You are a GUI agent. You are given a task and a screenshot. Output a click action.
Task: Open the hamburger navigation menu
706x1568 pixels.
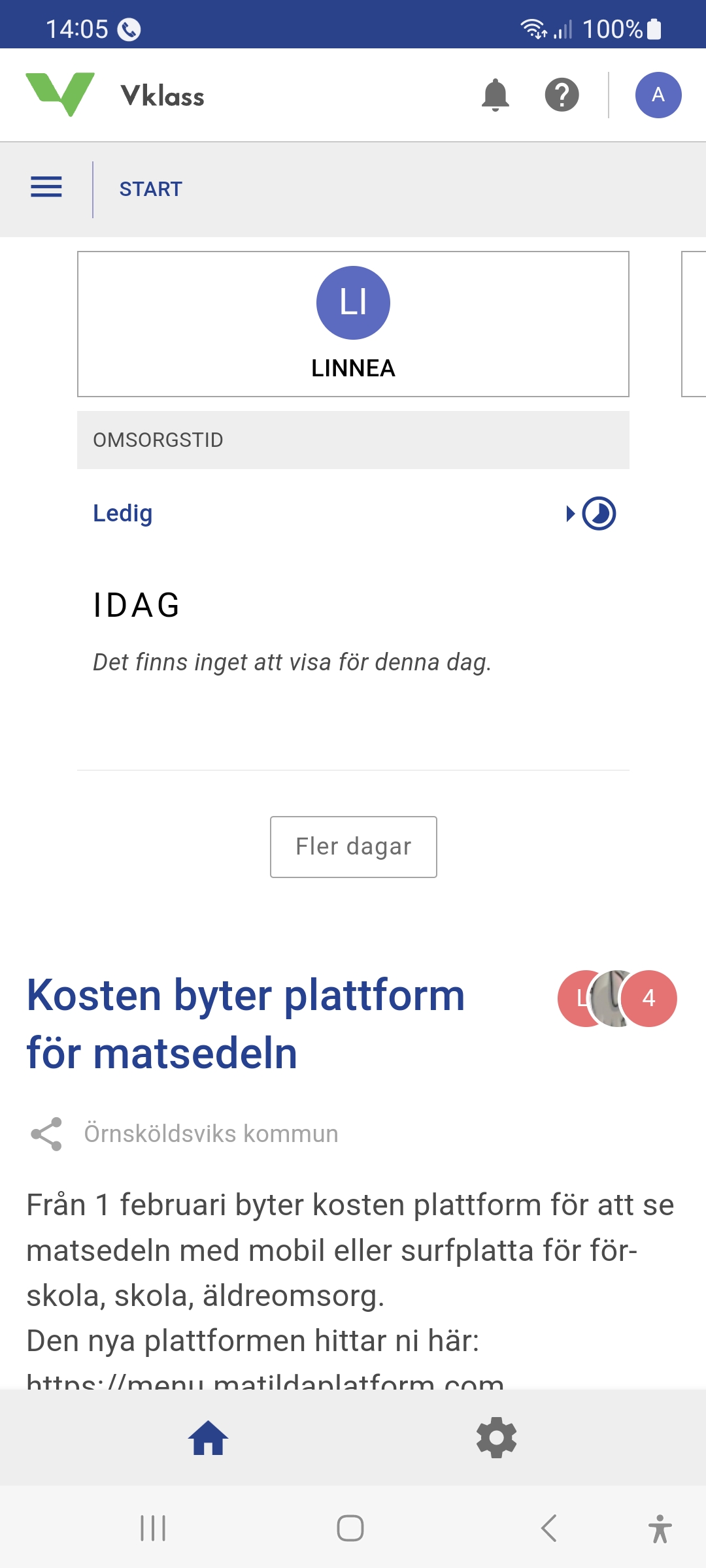pos(46,188)
